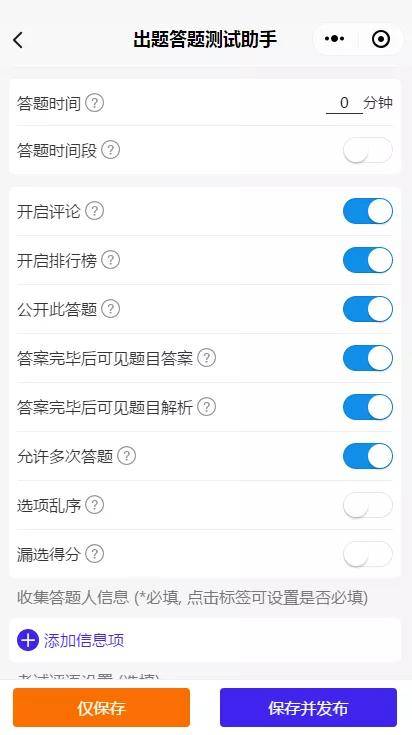The width and height of the screenshot is (412, 735).
Task: Disable 允许多次答题
Action: click(x=367, y=456)
